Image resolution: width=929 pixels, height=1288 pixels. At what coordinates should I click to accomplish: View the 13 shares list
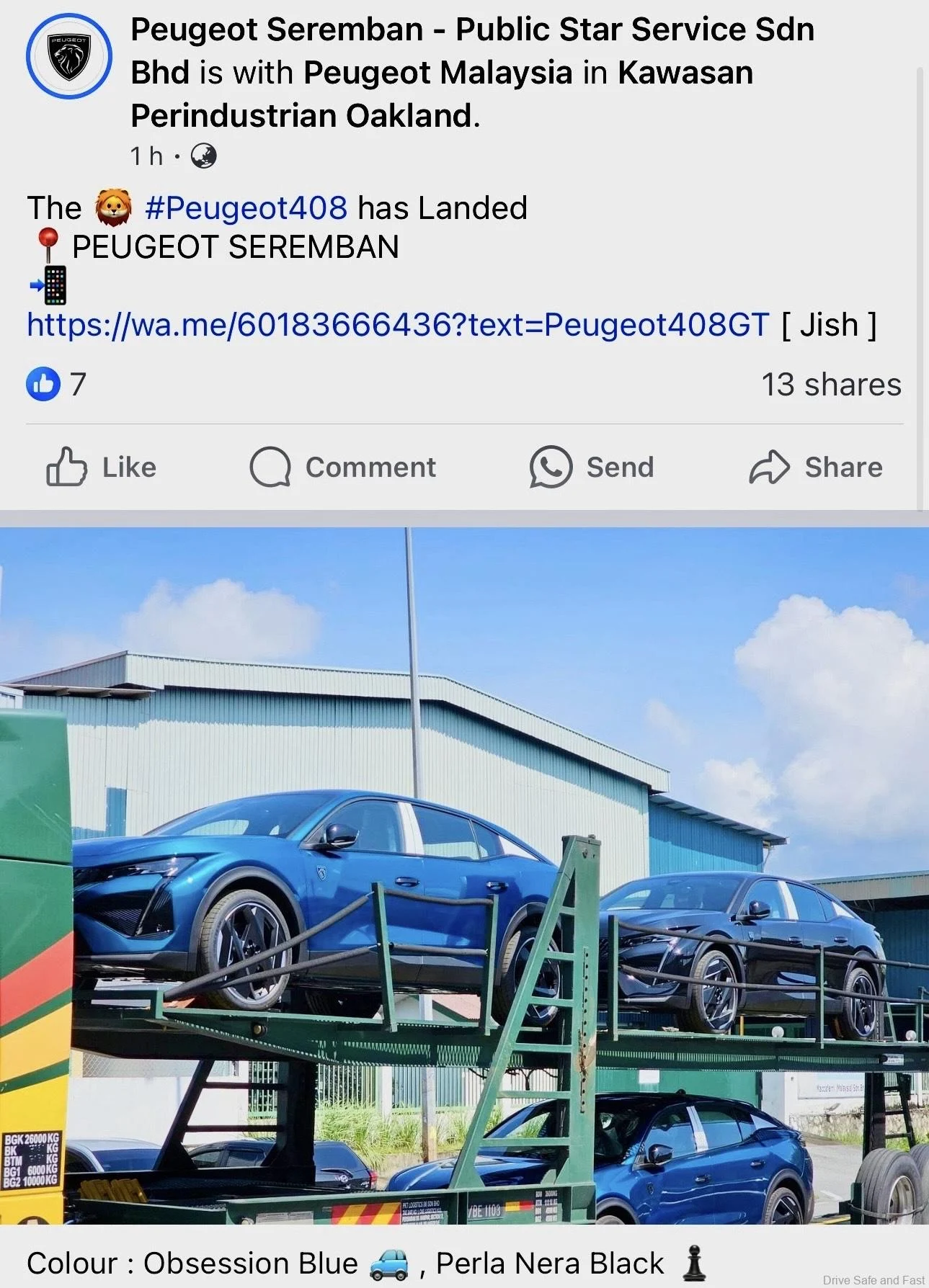pyautogui.click(x=831, y=385)
